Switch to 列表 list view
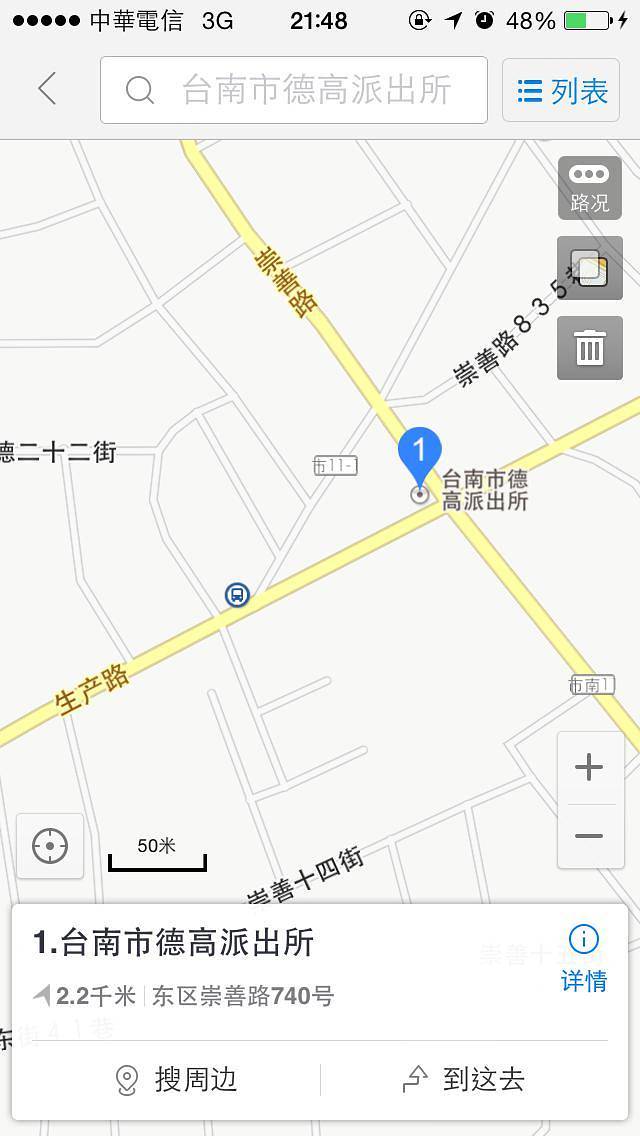Image resolution: width=640 pixels, height=1136 pixels. tap(562, 91)
